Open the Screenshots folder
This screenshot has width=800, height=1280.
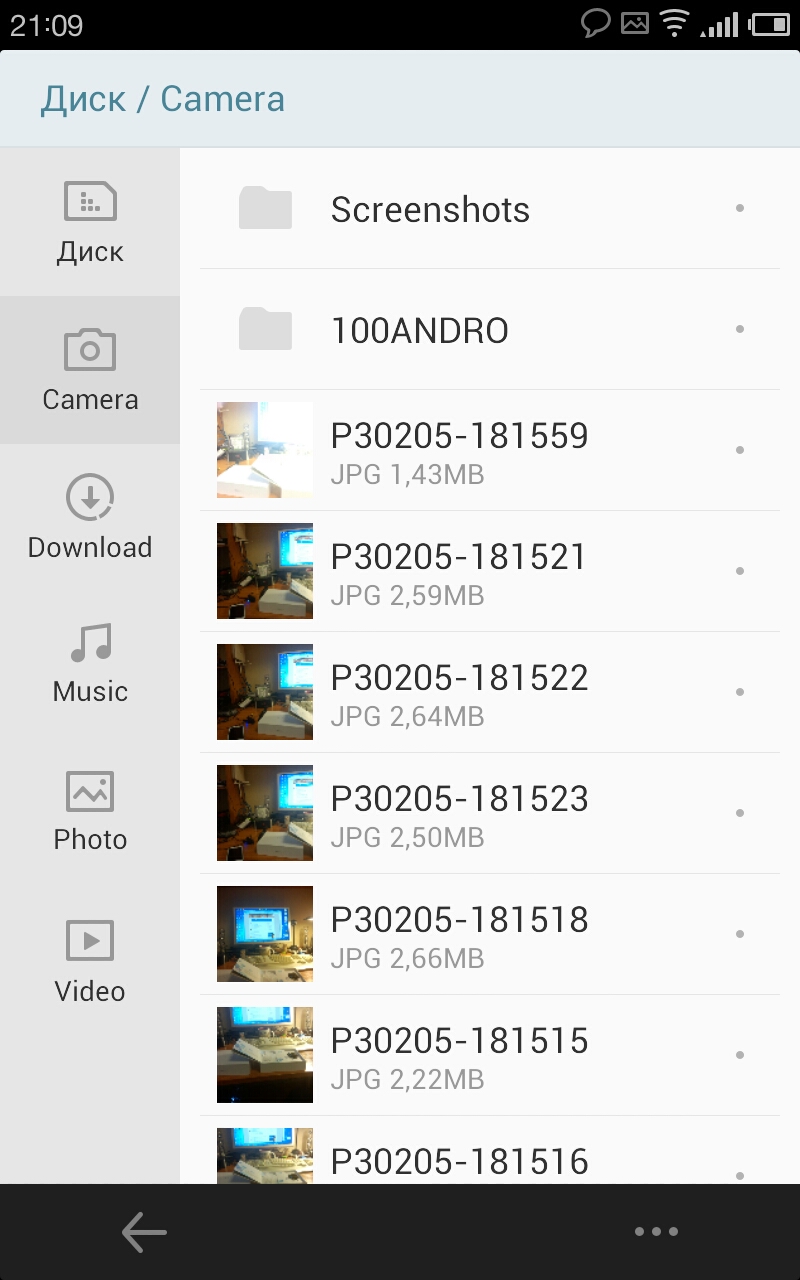(430, 210)
